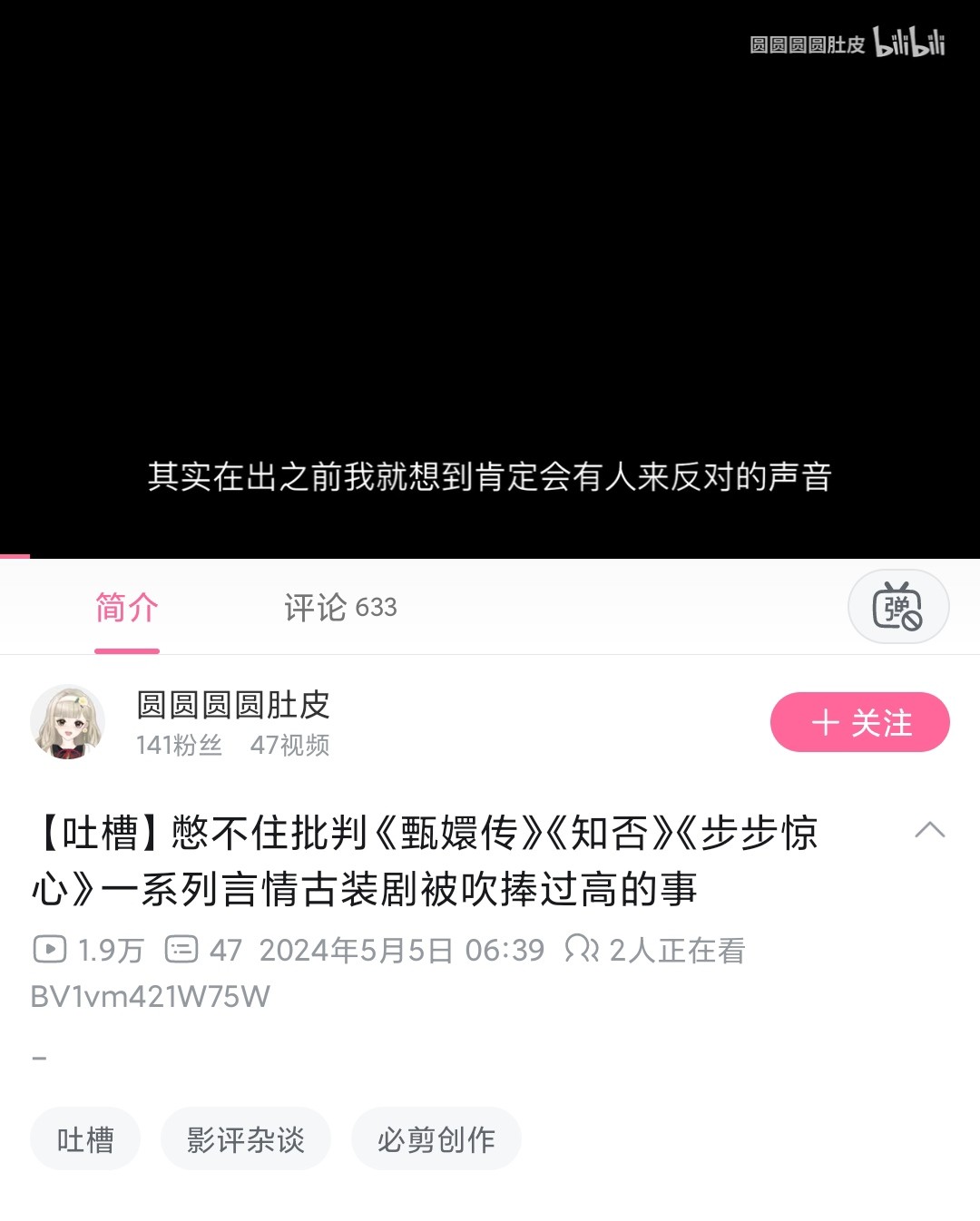This screenshot has height=1221, width=980.
Task: Toggle the danmaku 弹 button off
Action: pyautogui.click(x=897, y=607)
